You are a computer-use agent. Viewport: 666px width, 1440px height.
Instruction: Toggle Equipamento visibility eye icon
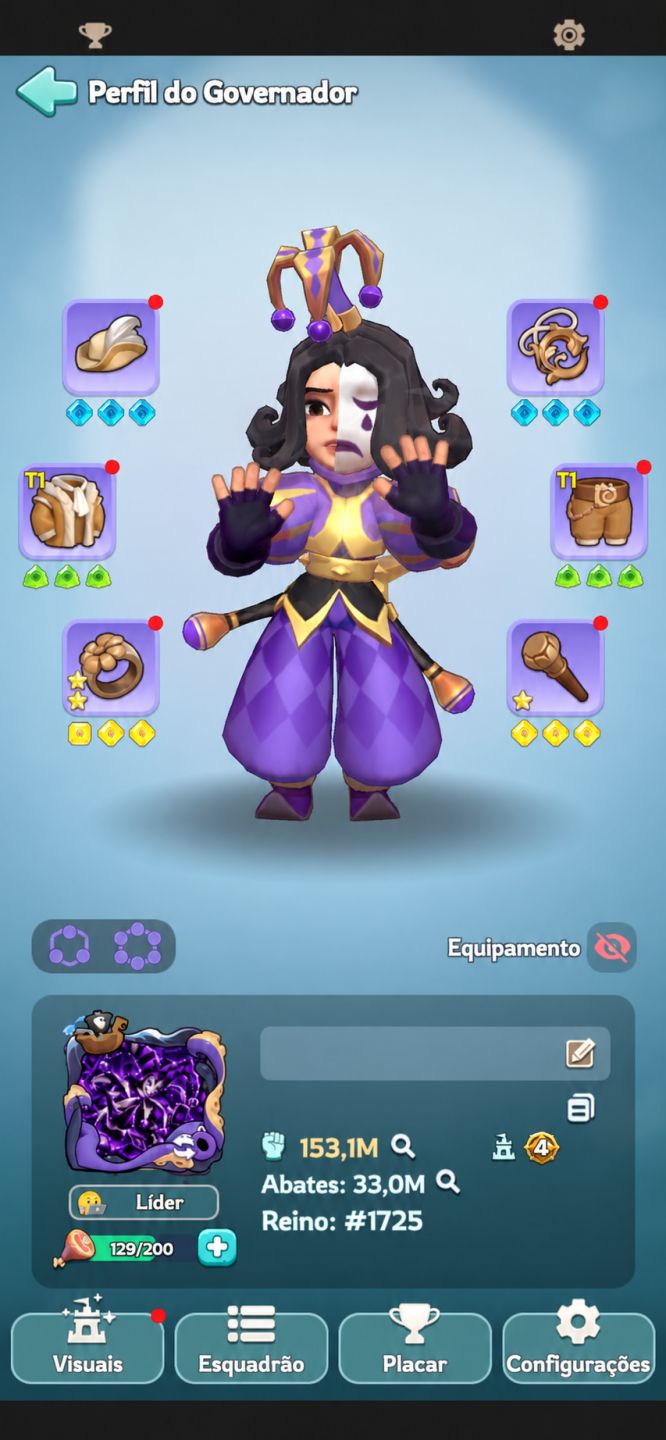pos(612,947)
